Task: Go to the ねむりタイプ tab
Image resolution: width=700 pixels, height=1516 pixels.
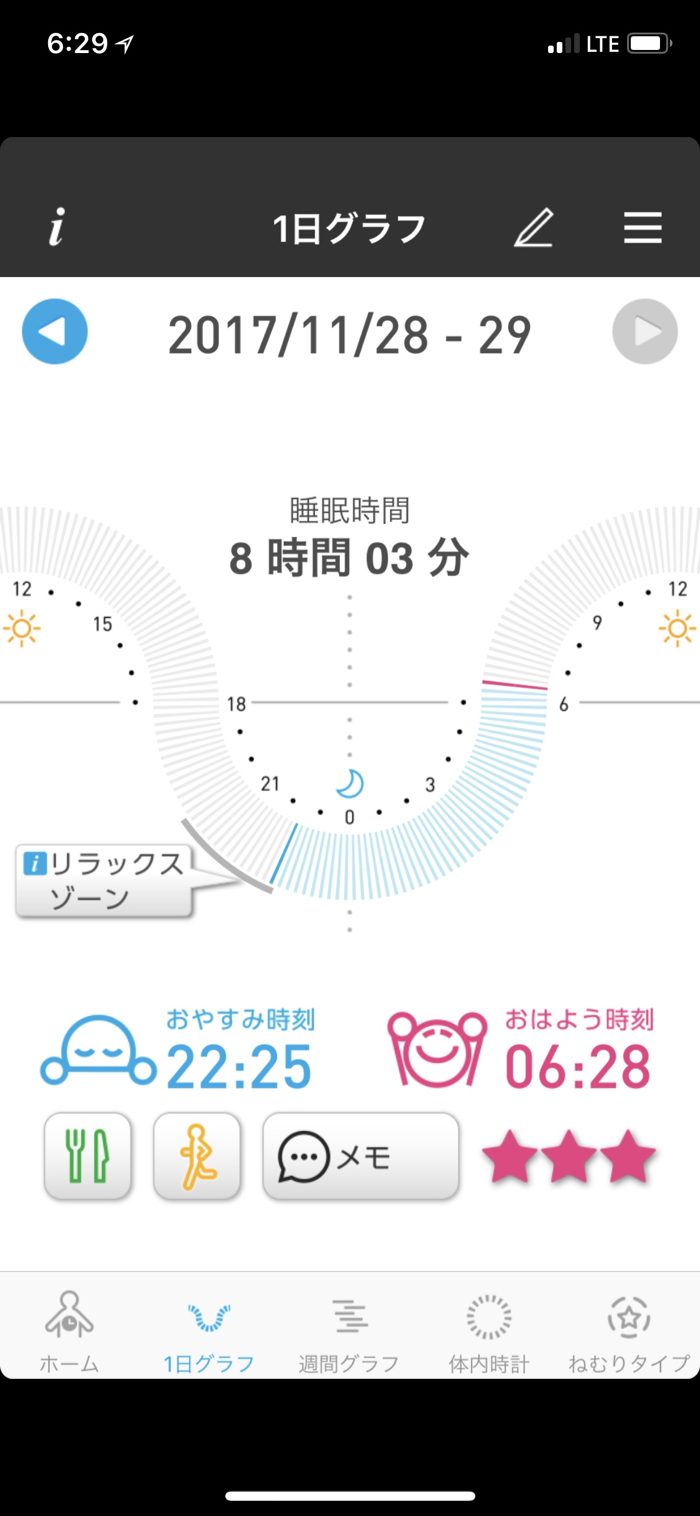Action: click(629, 1331)
